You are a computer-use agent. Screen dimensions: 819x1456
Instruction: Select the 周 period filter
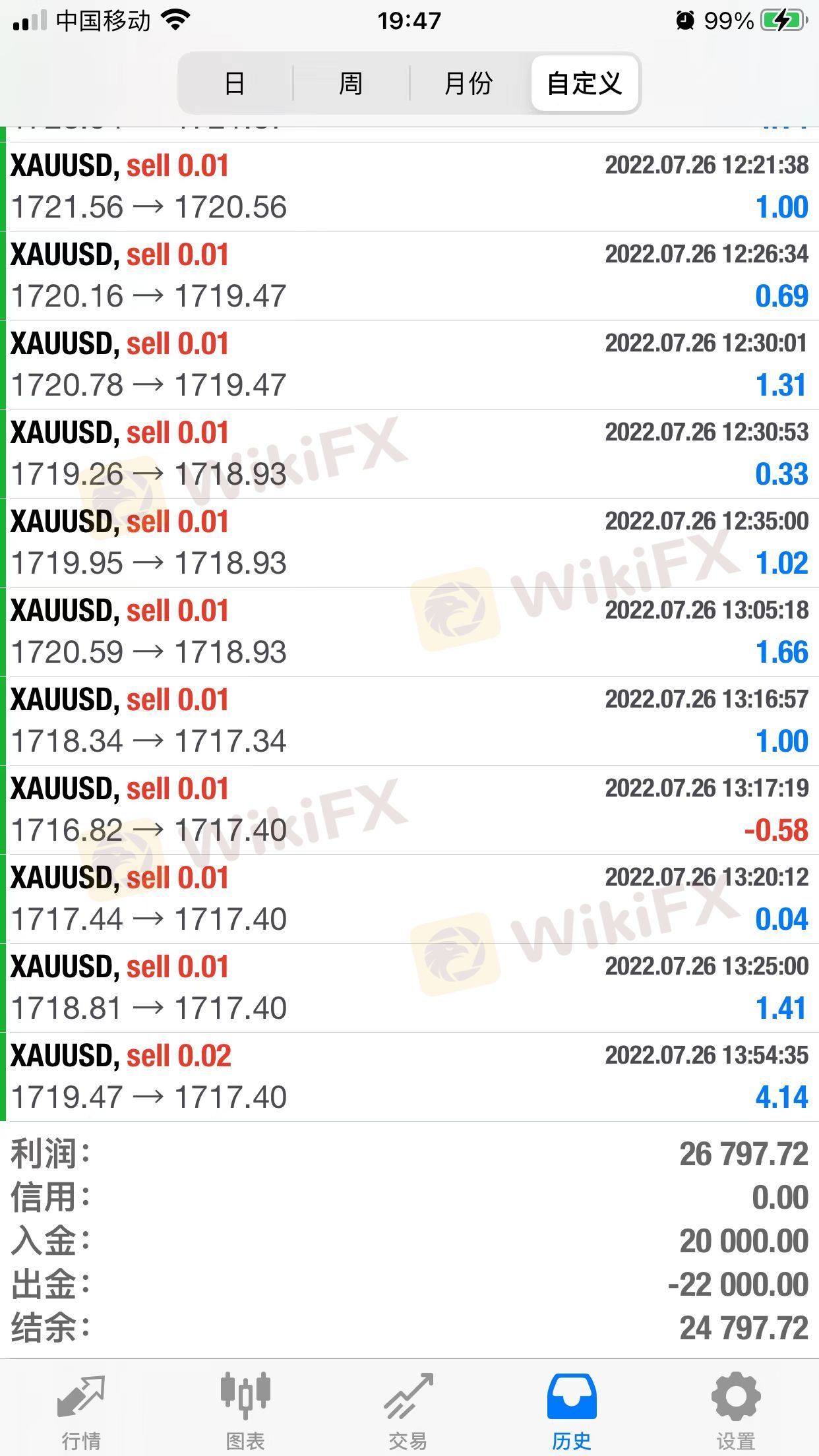click(351, 84)
